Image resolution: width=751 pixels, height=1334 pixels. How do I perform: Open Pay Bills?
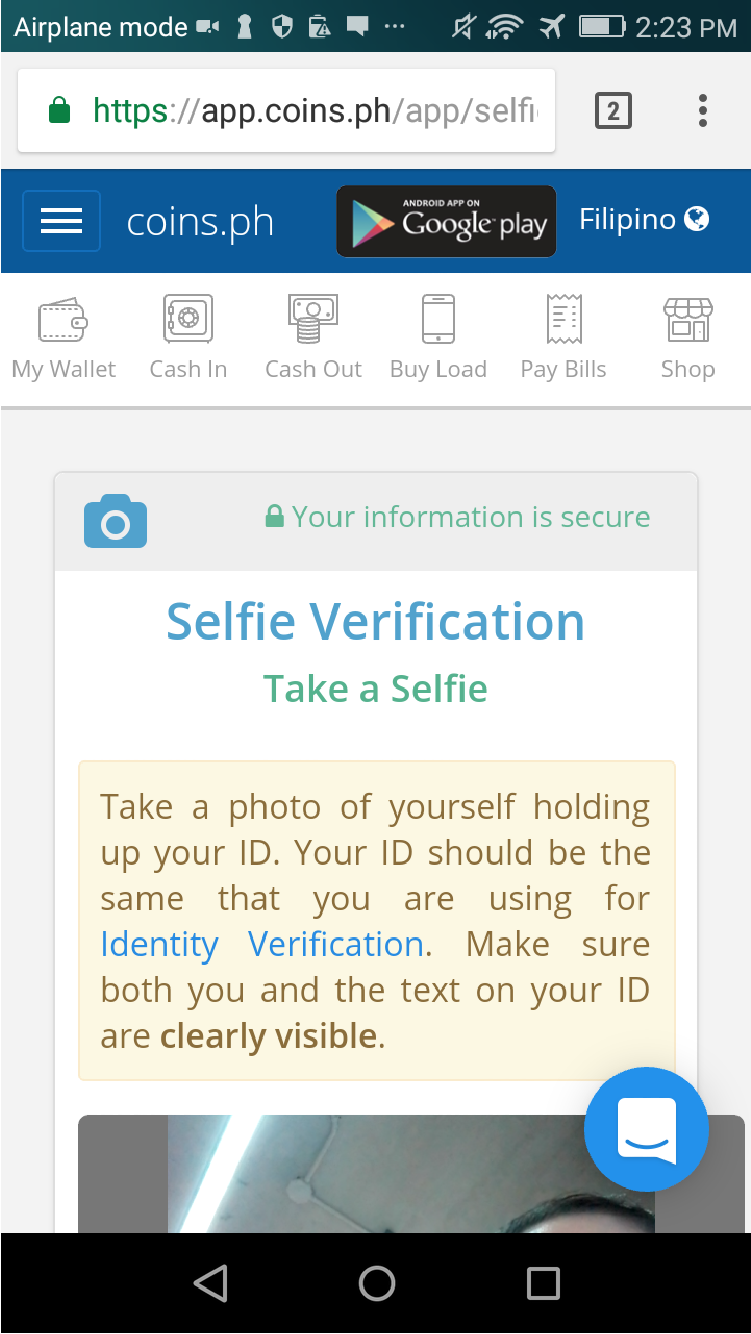[563, 339]
